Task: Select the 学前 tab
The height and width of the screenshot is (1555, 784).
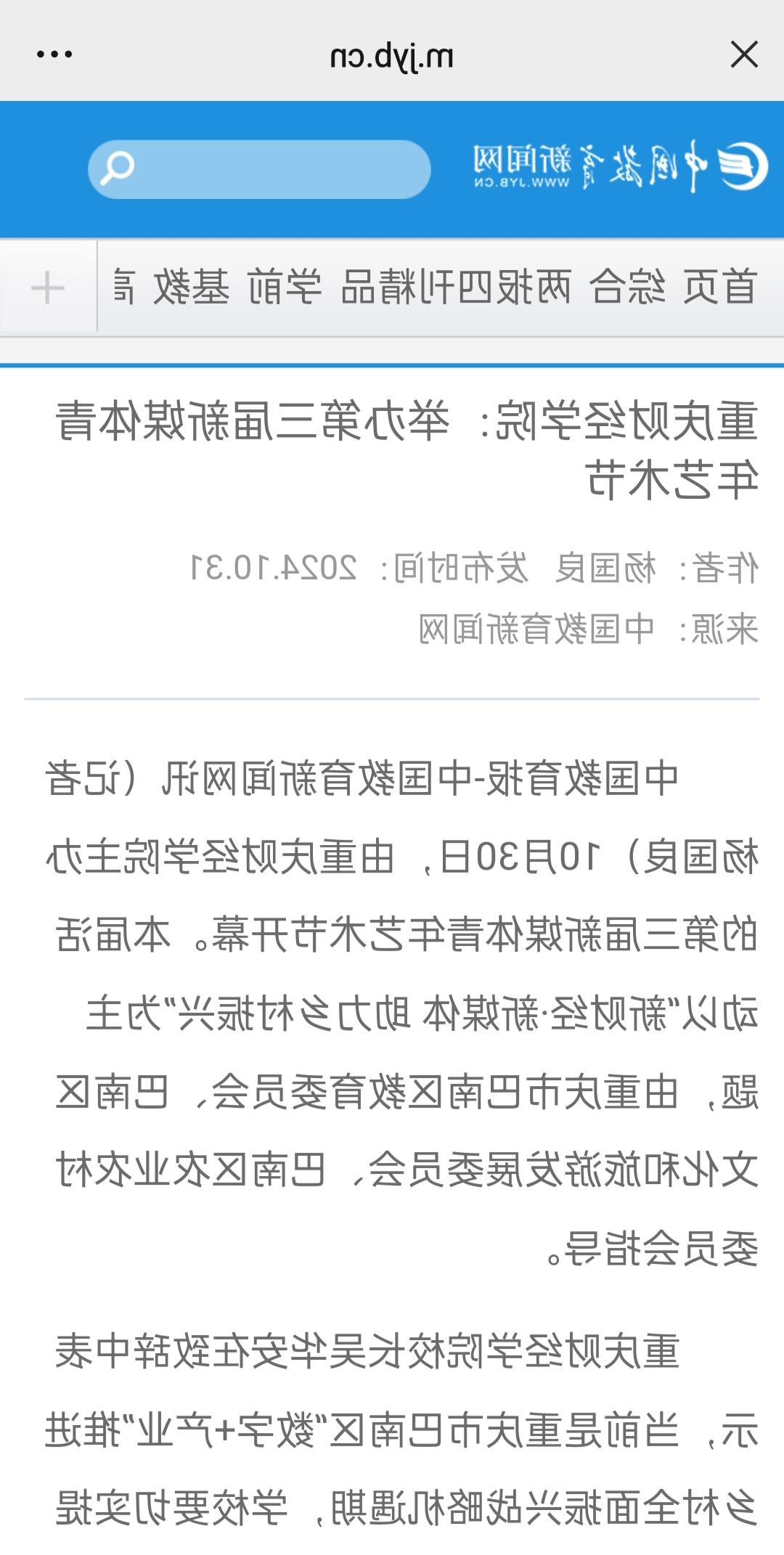Action: pos(285,287)
